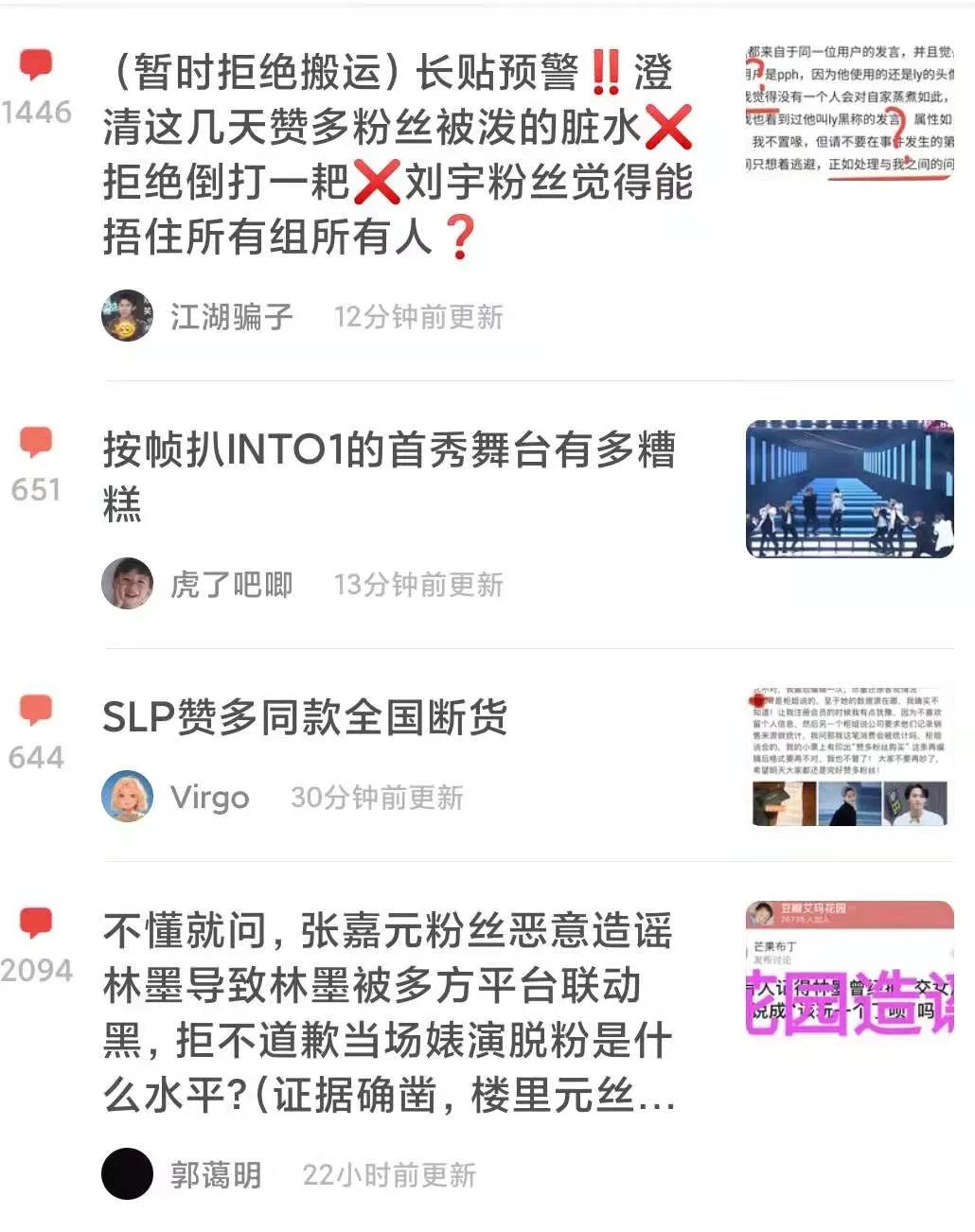975x1232 pixels.
Task: Open the 豆瓣艾玛花园 preview thumbnail
Action: 849,966
